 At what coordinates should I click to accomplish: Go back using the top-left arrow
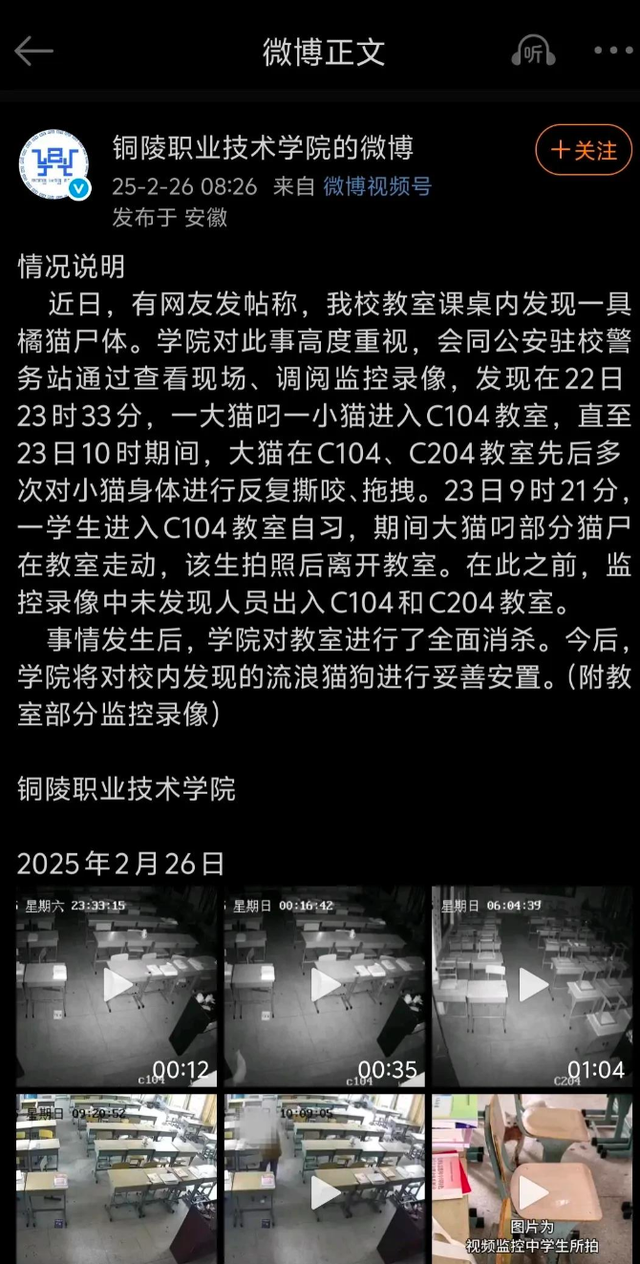[33, 51]
